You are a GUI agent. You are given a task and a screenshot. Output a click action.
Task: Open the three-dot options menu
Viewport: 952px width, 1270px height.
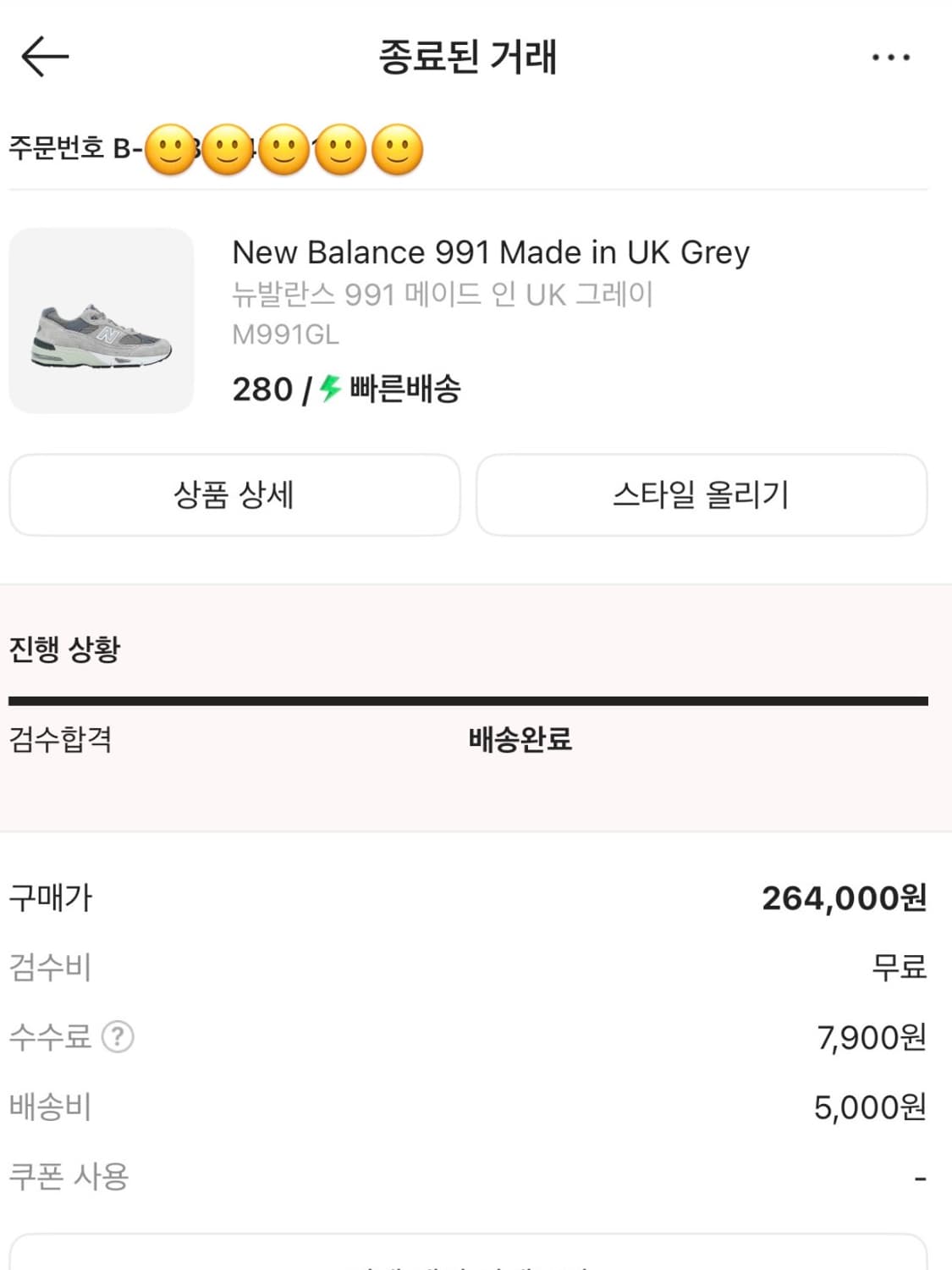point(889,57)
